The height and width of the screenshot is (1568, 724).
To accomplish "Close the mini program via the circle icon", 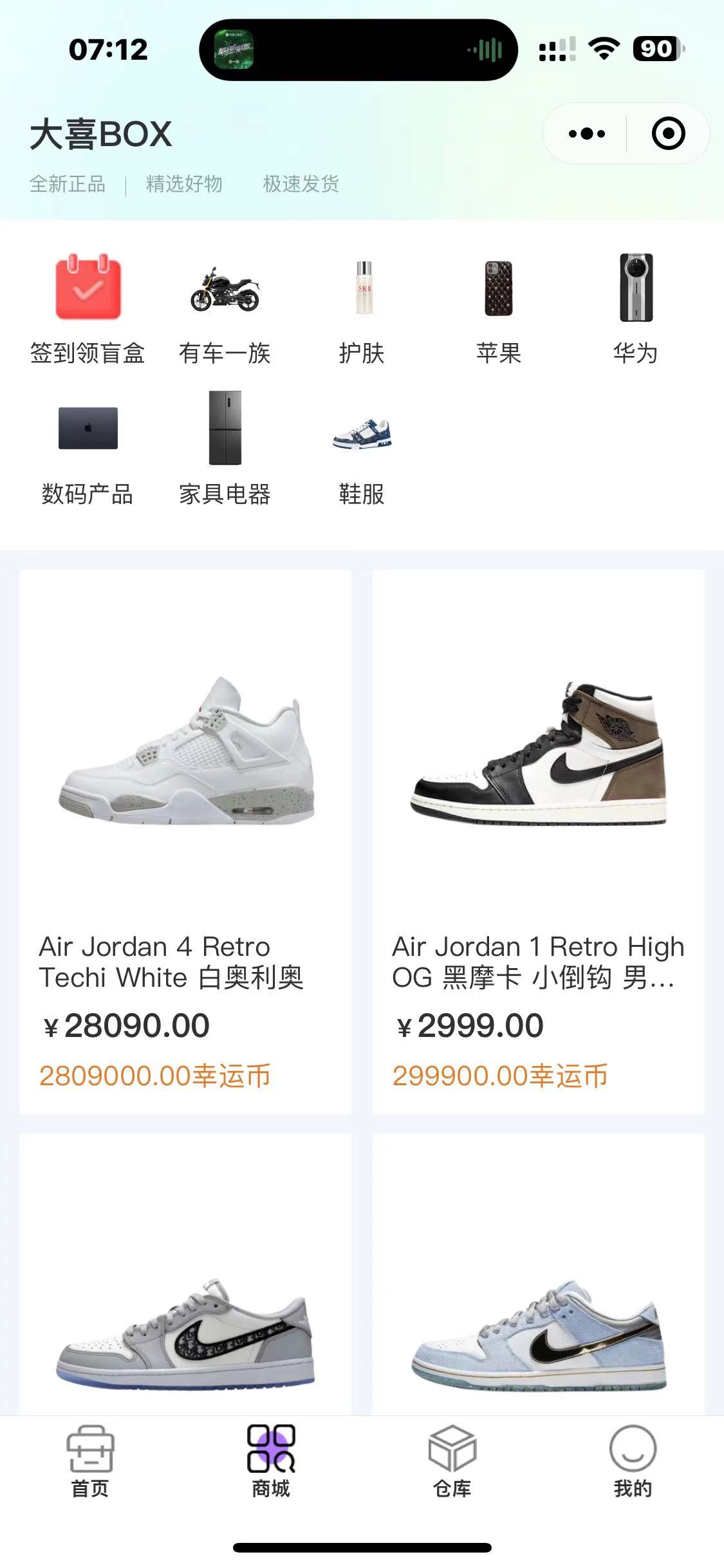I will 668,134.
